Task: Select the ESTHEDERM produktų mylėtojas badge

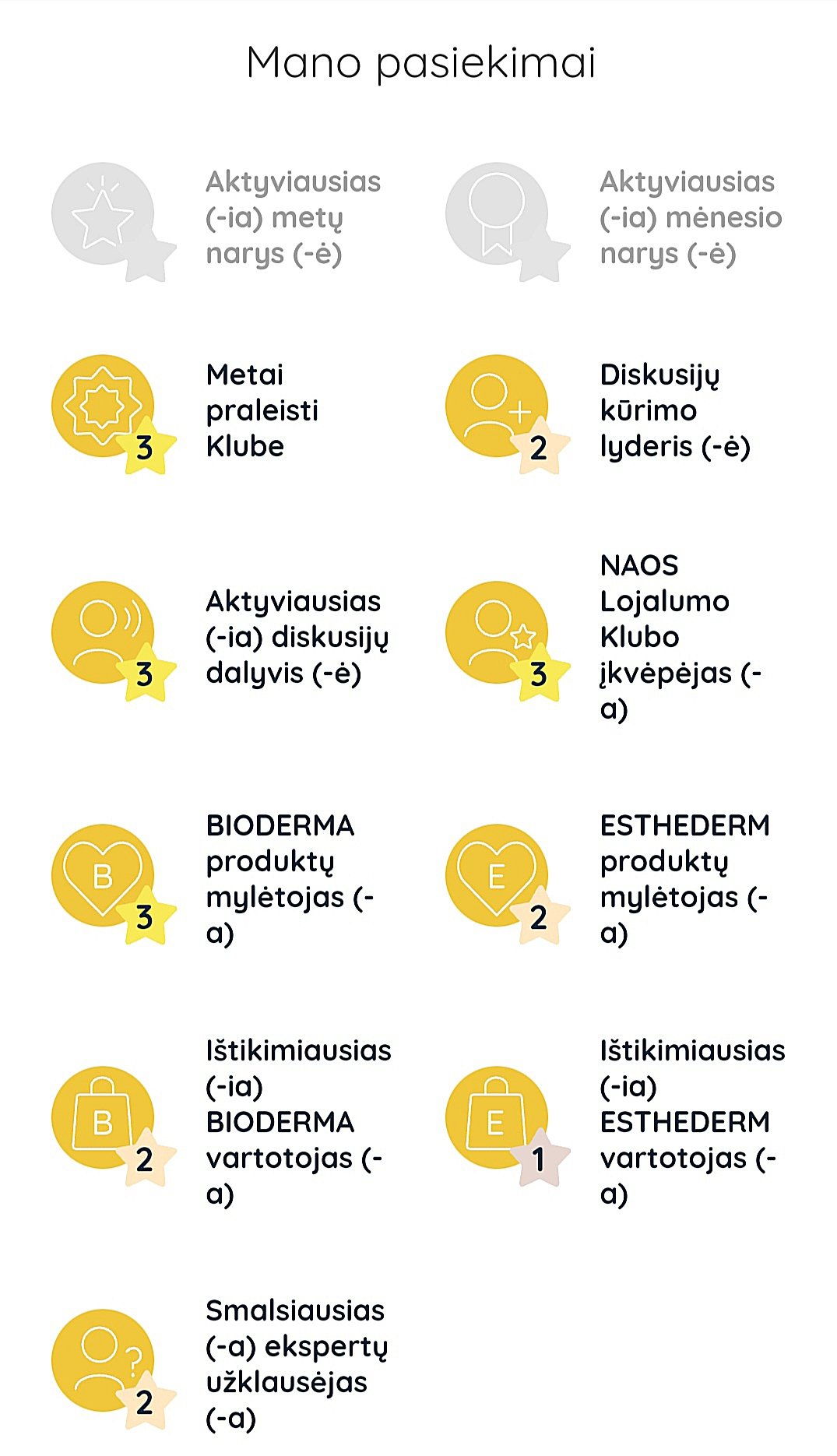Action: 508,884
